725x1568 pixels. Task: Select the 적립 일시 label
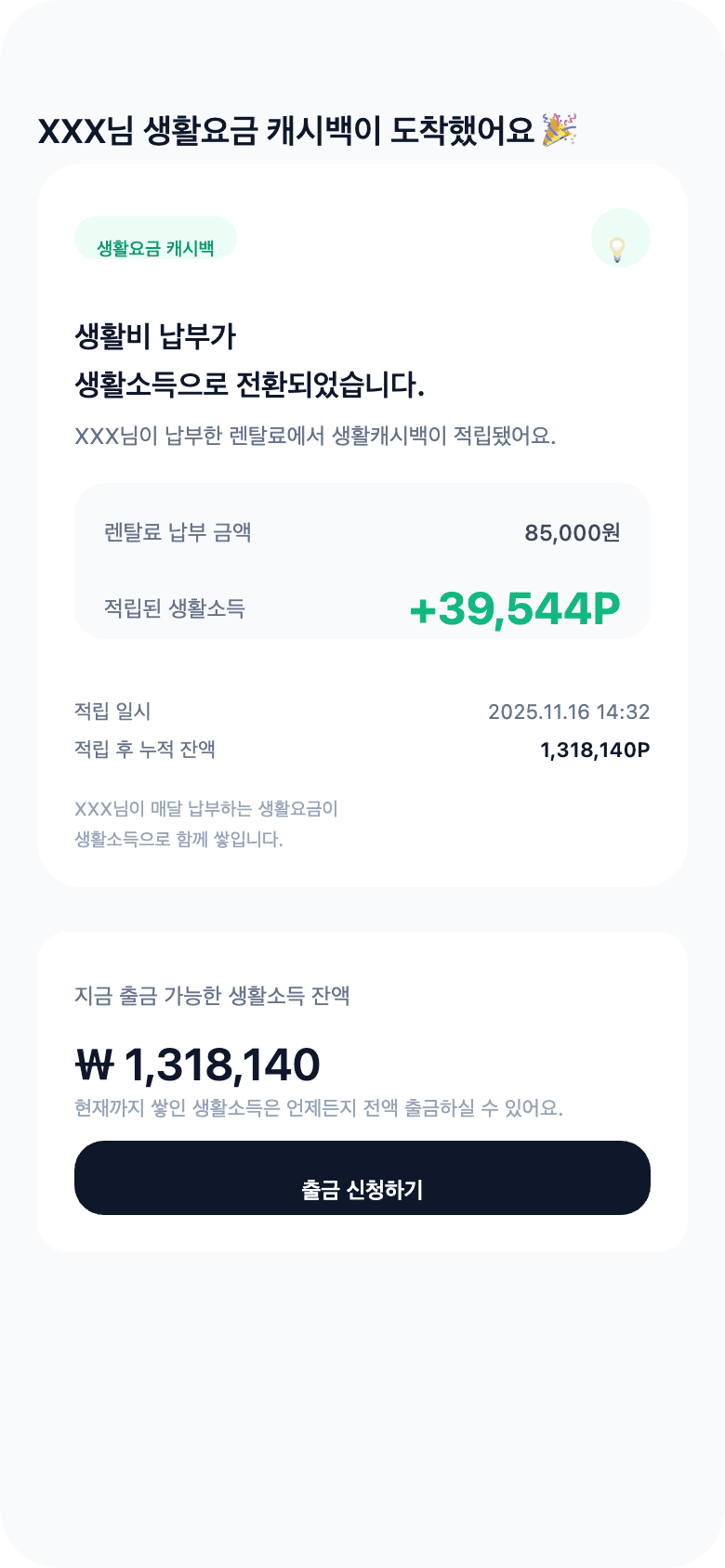(113, 712)
